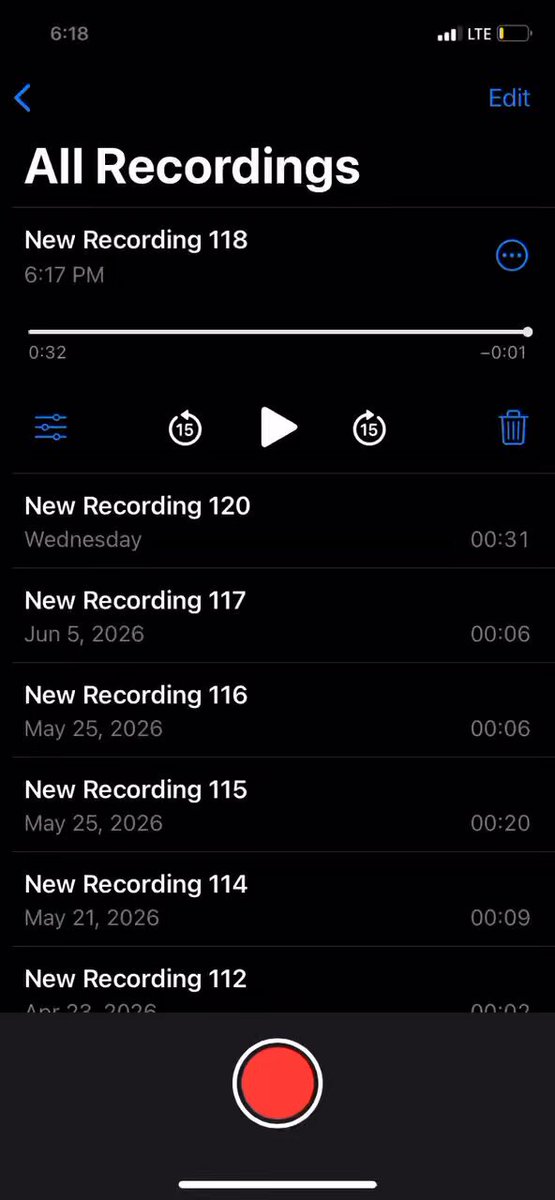Start a new recording with red button
Image resolution: width=555 pixels, height=1200 pixels.
pyautogui.click(x=277, y=1083)
